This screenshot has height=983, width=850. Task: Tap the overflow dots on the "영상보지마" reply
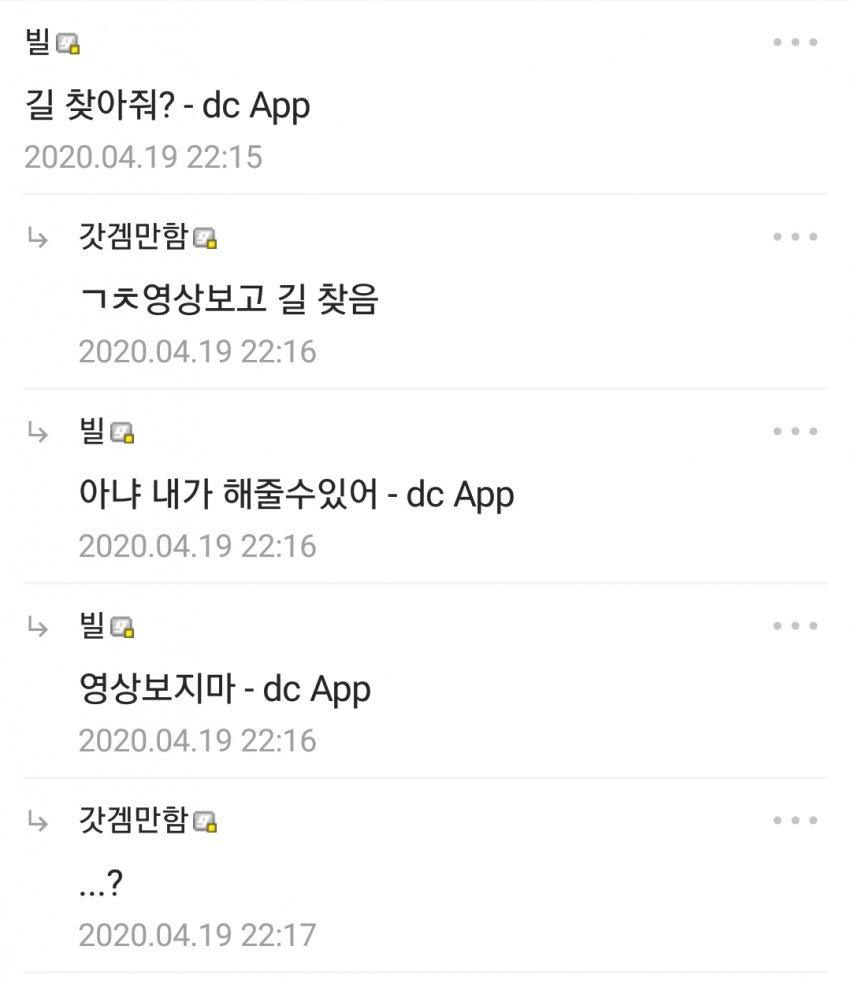[795, 626]
